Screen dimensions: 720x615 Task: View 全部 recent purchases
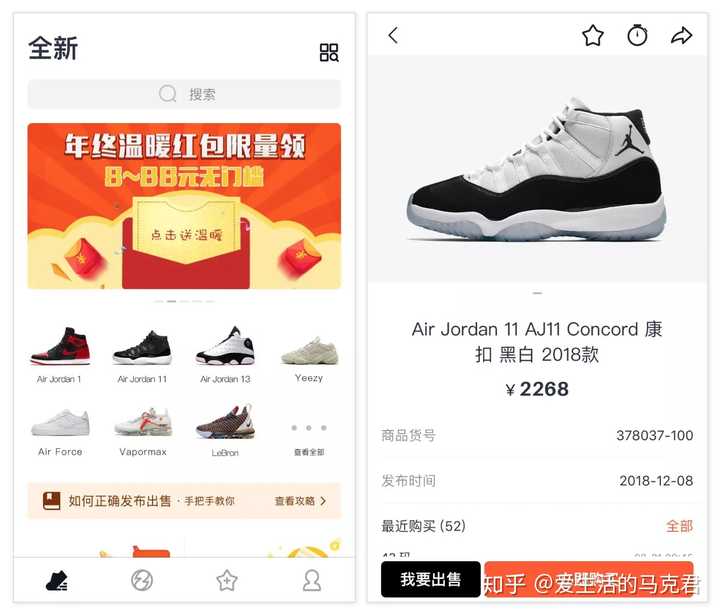point(679,526)
